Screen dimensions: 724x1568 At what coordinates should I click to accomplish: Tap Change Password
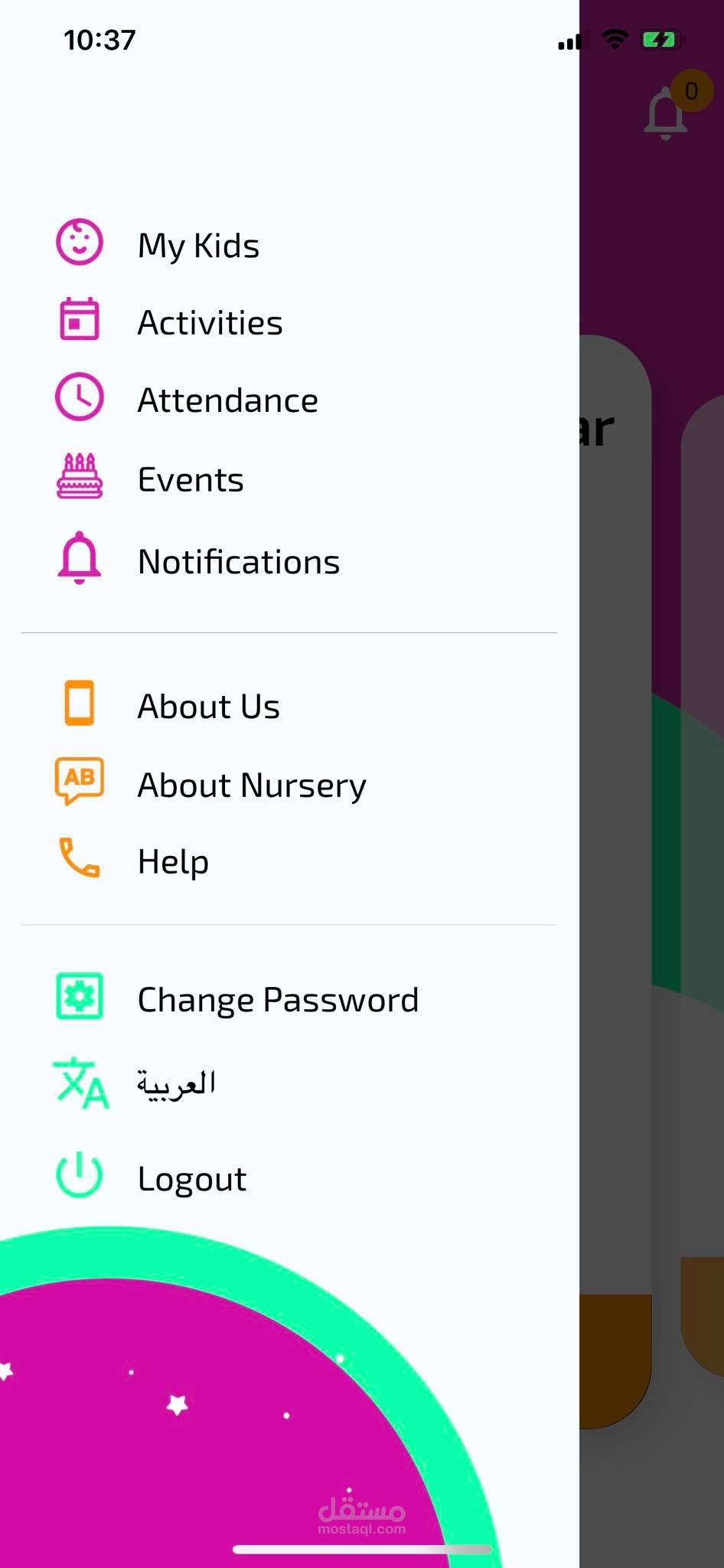(278, 1000)
